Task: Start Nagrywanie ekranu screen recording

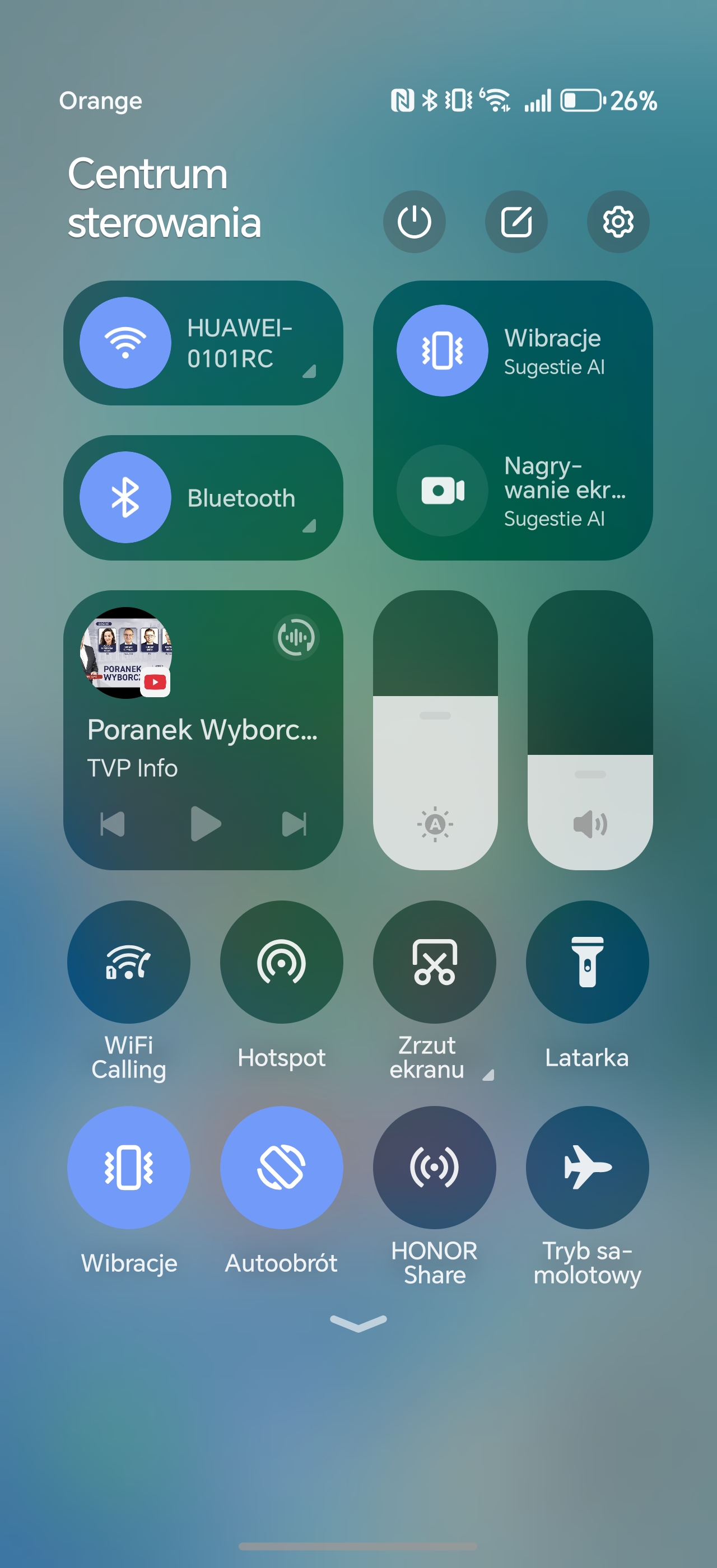Action: pos(443,491)
